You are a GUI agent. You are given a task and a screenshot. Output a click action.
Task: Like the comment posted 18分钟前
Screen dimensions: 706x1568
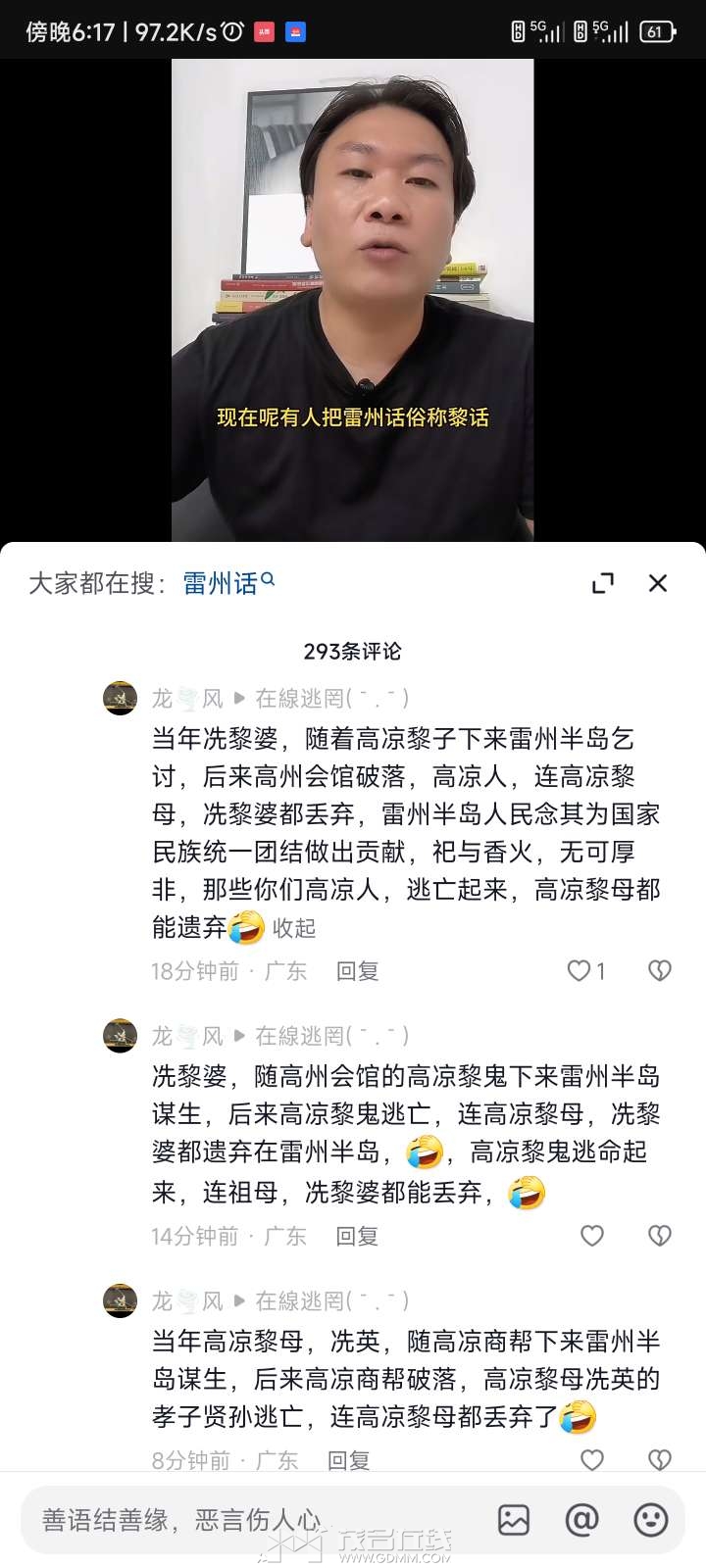[580, 970]
